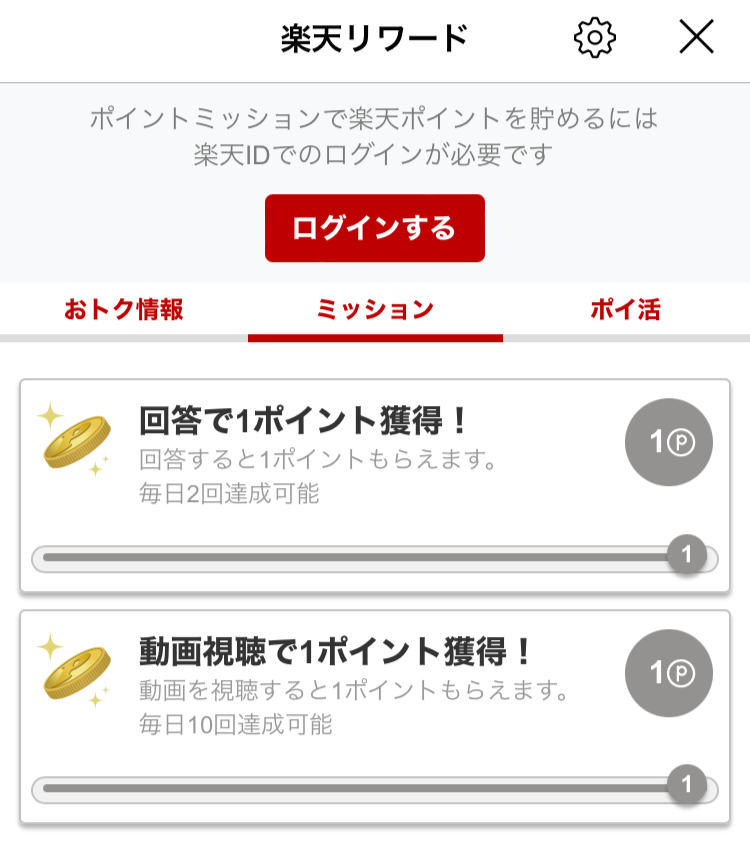Close the 楽天リワード screen
This screenshot has height=851, width=750.
696,38
